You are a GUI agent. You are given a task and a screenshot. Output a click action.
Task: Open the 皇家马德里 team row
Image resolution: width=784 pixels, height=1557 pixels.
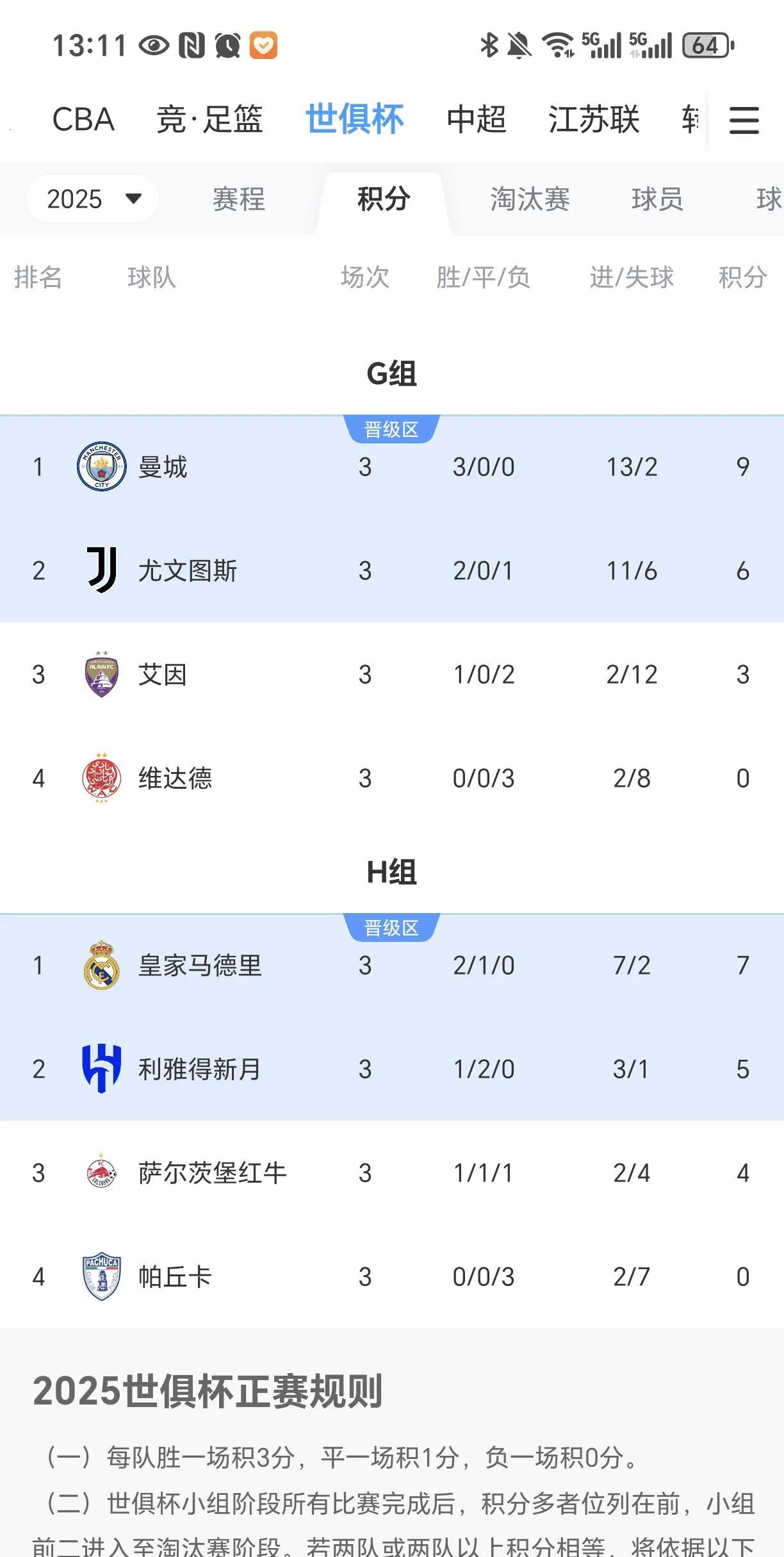392,966
